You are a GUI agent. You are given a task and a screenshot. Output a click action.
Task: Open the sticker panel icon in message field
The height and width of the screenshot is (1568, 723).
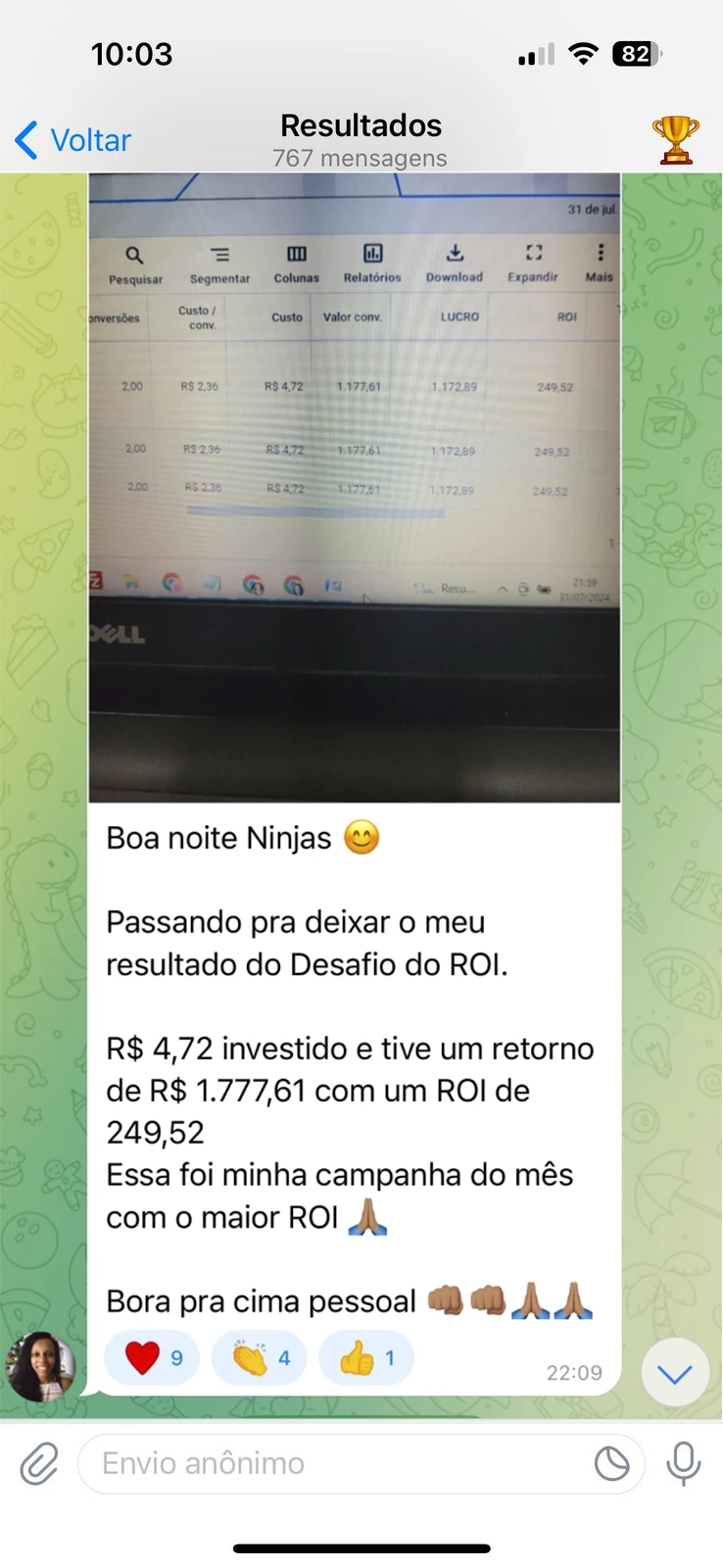click(x=612, y=1464)
